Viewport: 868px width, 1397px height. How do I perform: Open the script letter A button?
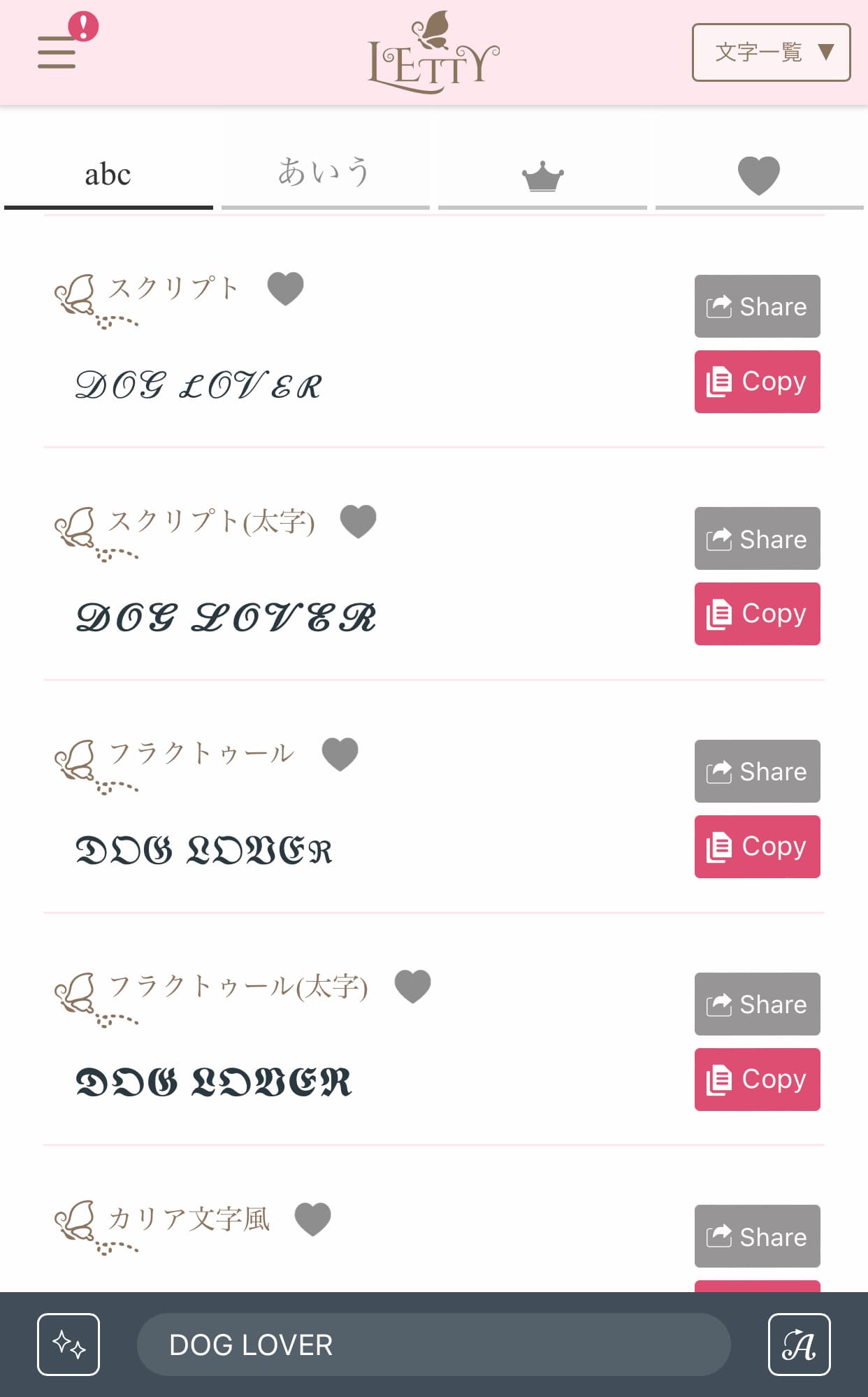[799, 1345]
